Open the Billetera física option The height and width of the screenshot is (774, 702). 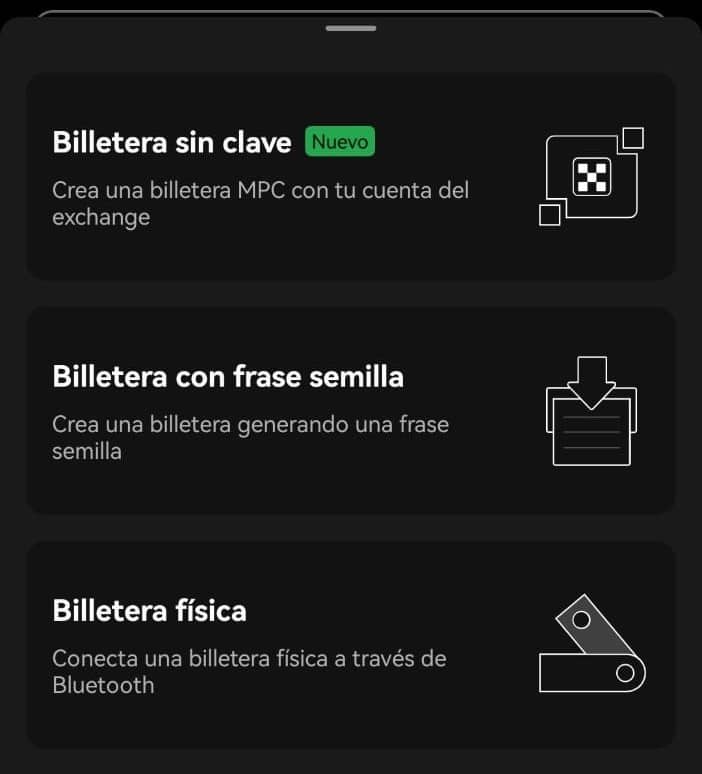[350, 645]
